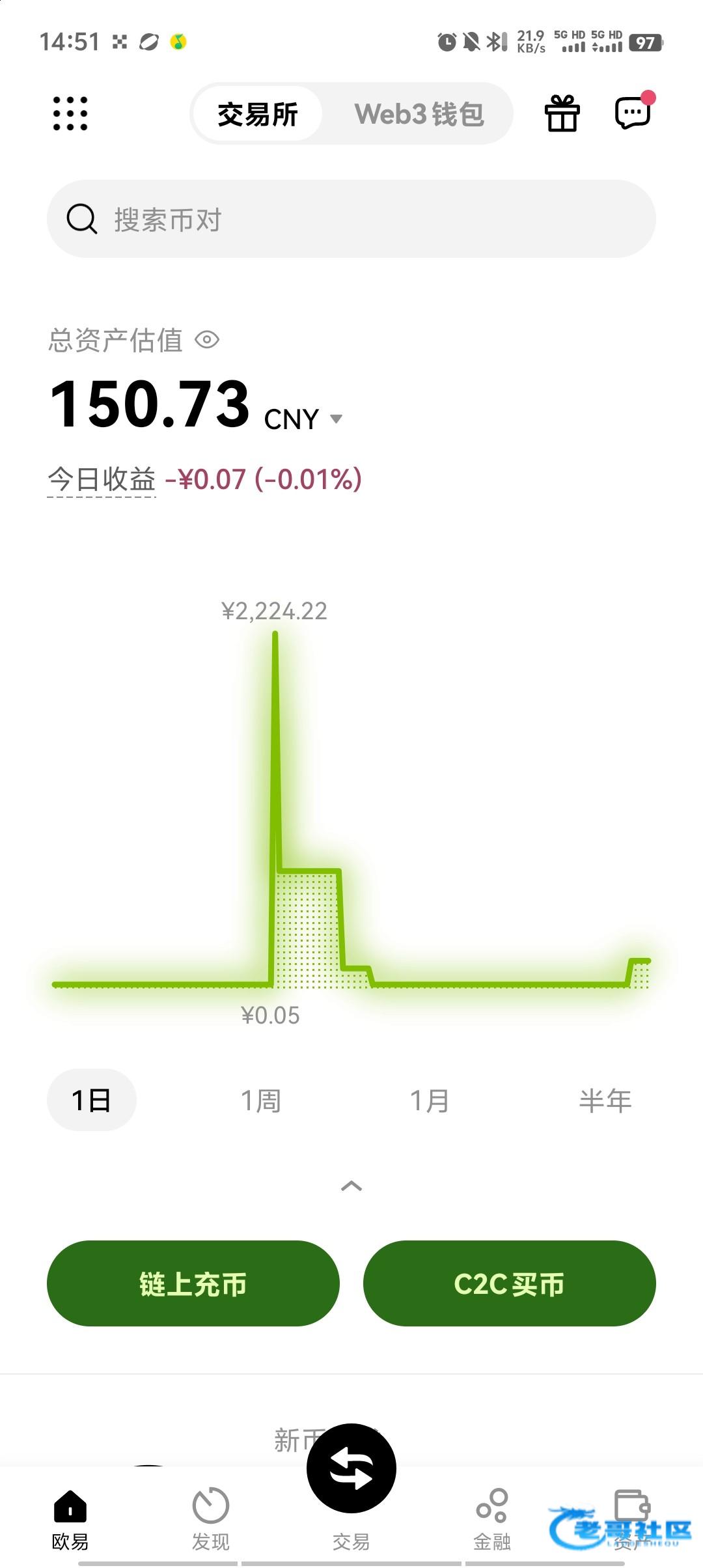This screenshot has height=1568, width=703.
Task: Switch to the 交易所 tab
Action: coord(258,114)
